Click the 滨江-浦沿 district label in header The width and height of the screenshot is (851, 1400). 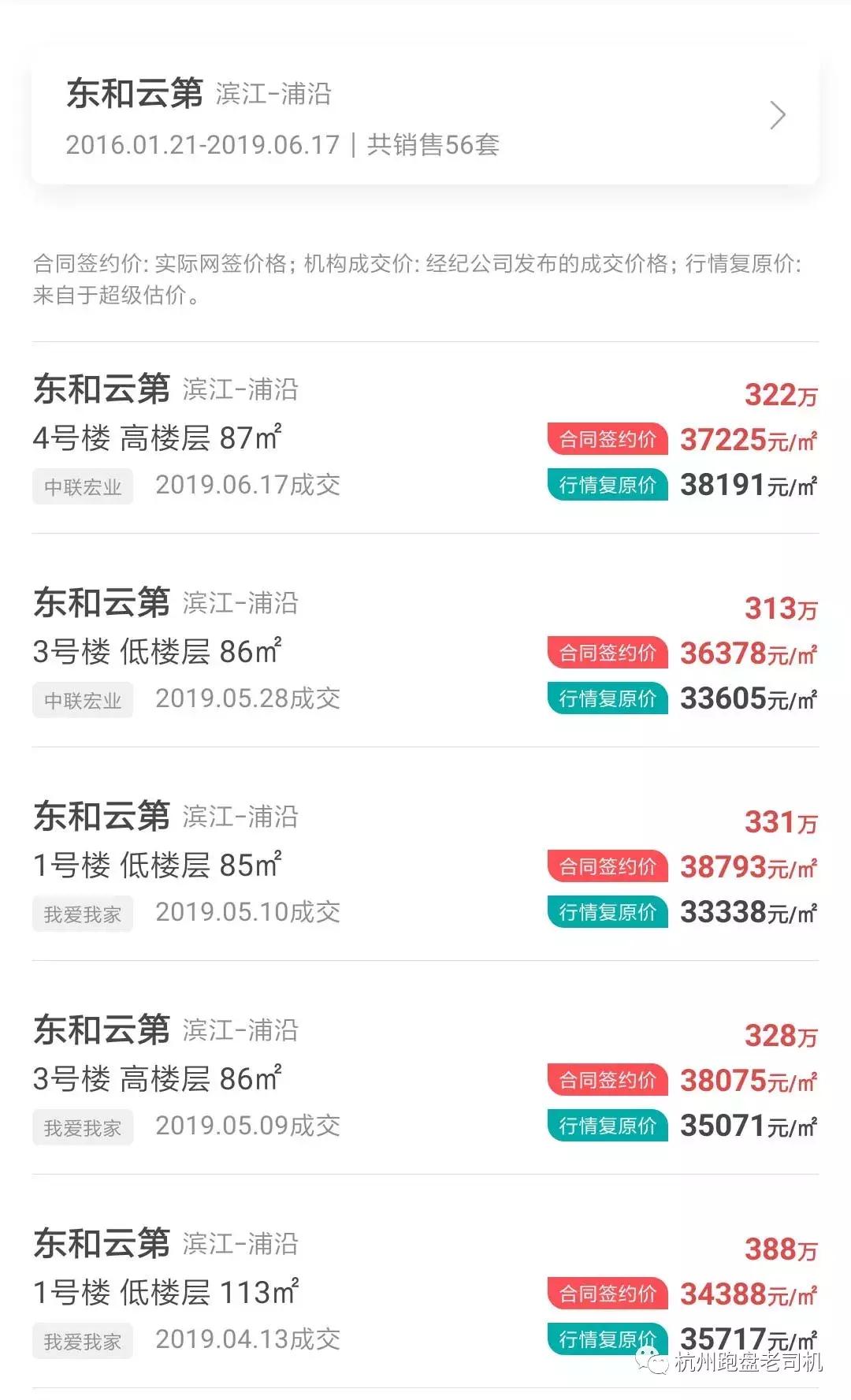pyautogui.click(x=274, y=95)
